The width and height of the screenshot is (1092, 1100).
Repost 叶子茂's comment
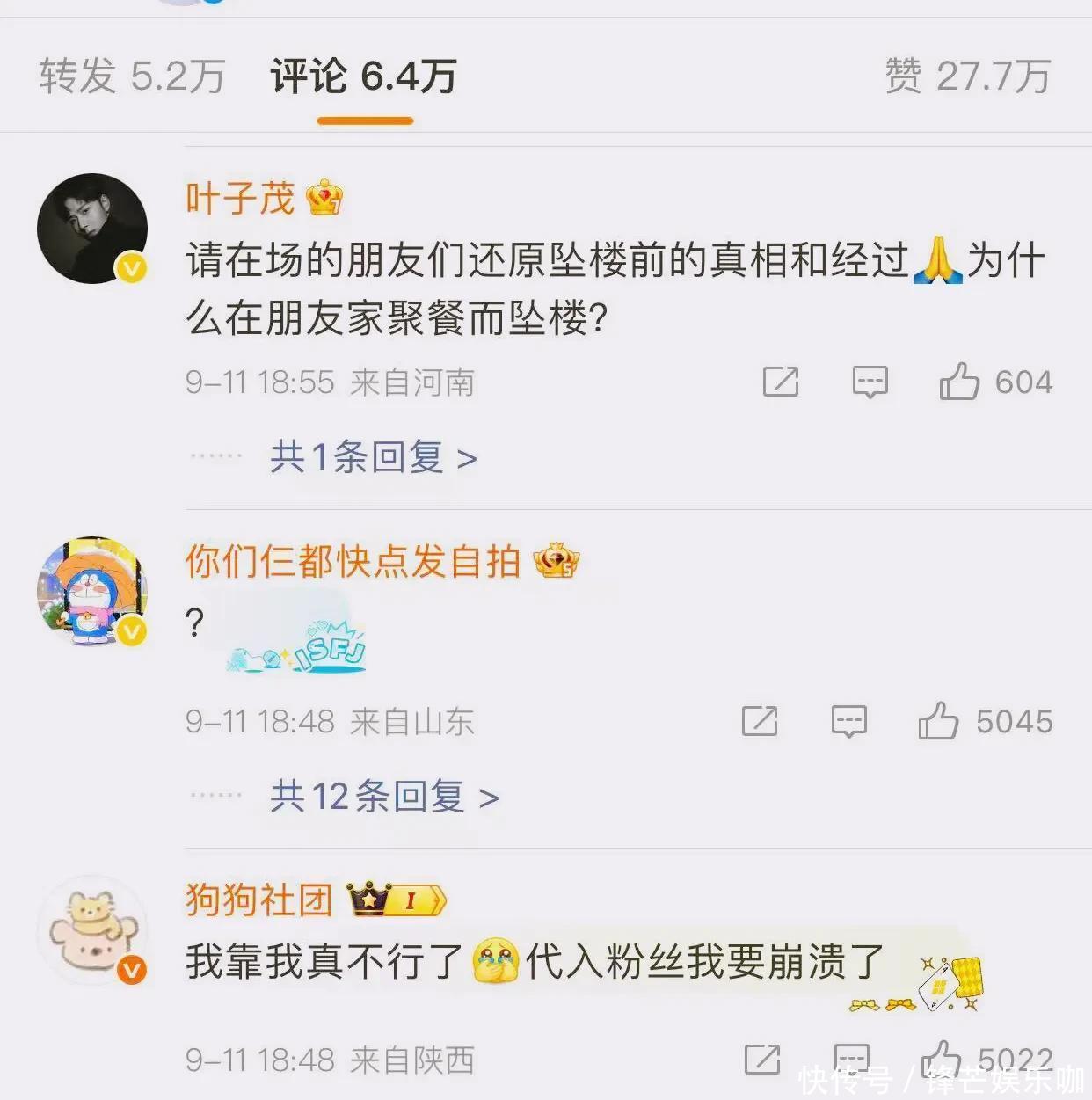(x=780, y=382)
